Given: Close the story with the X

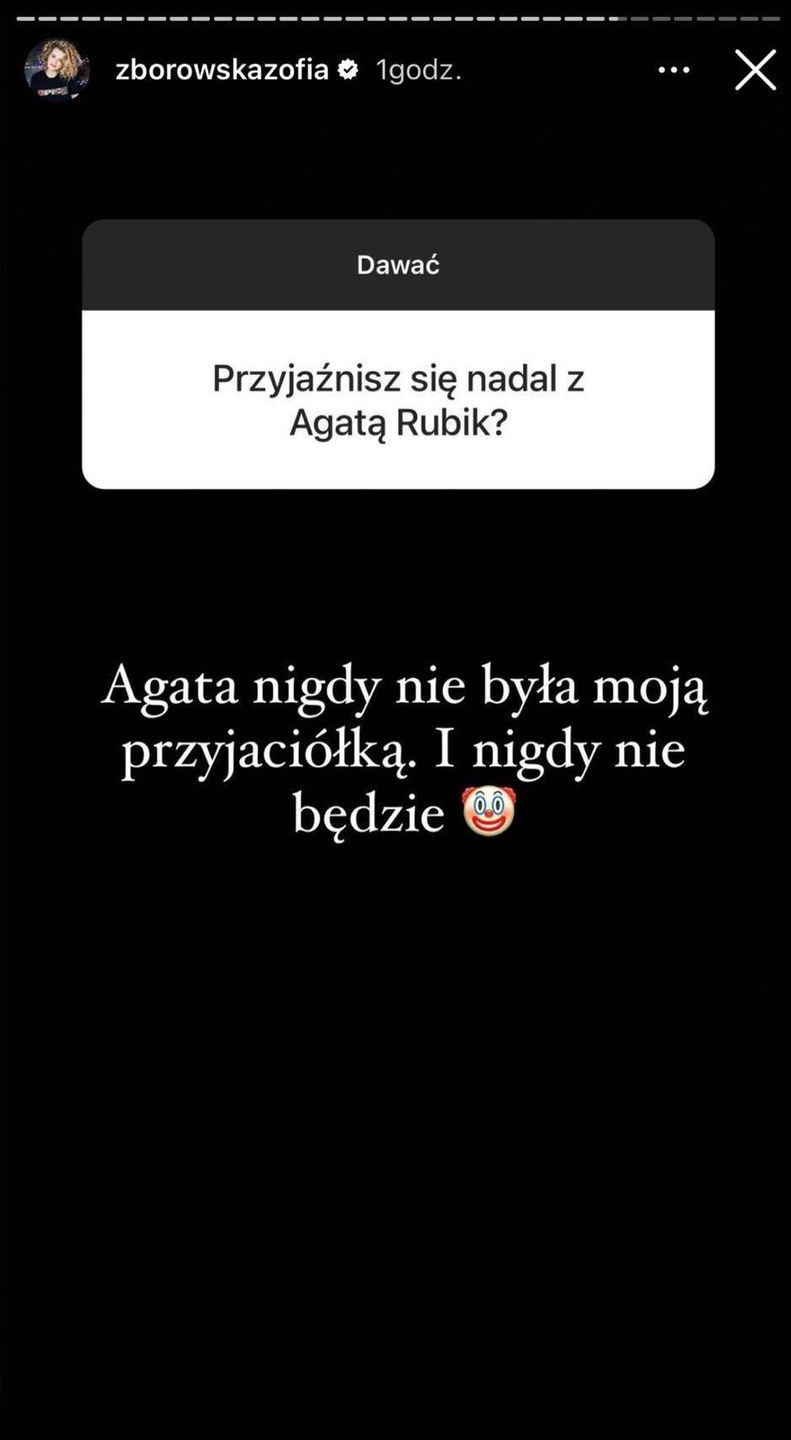Looking at the screenshot, I should point(755,70).
